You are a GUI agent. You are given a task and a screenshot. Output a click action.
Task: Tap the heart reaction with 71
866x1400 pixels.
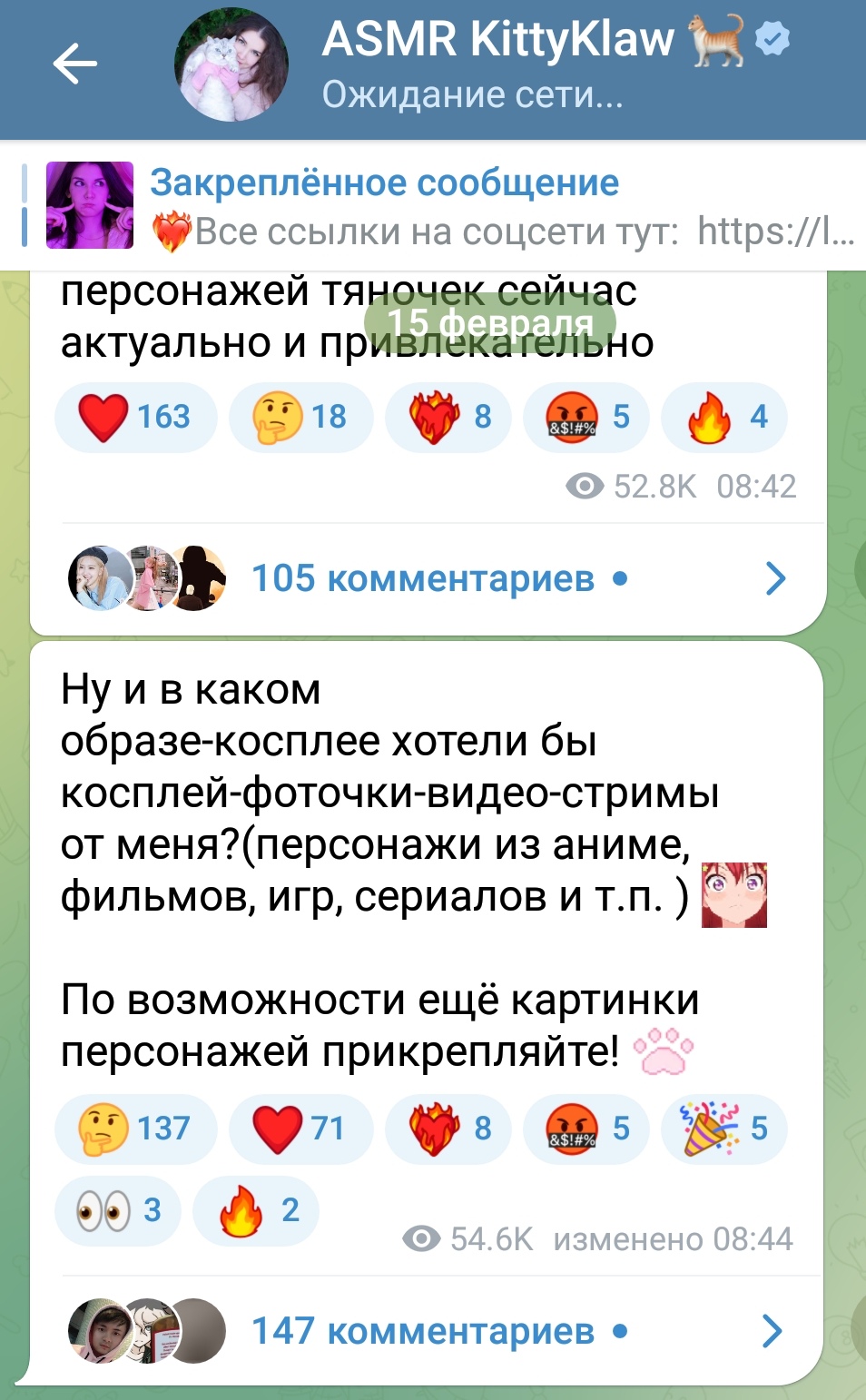(x=301, y=1129)
